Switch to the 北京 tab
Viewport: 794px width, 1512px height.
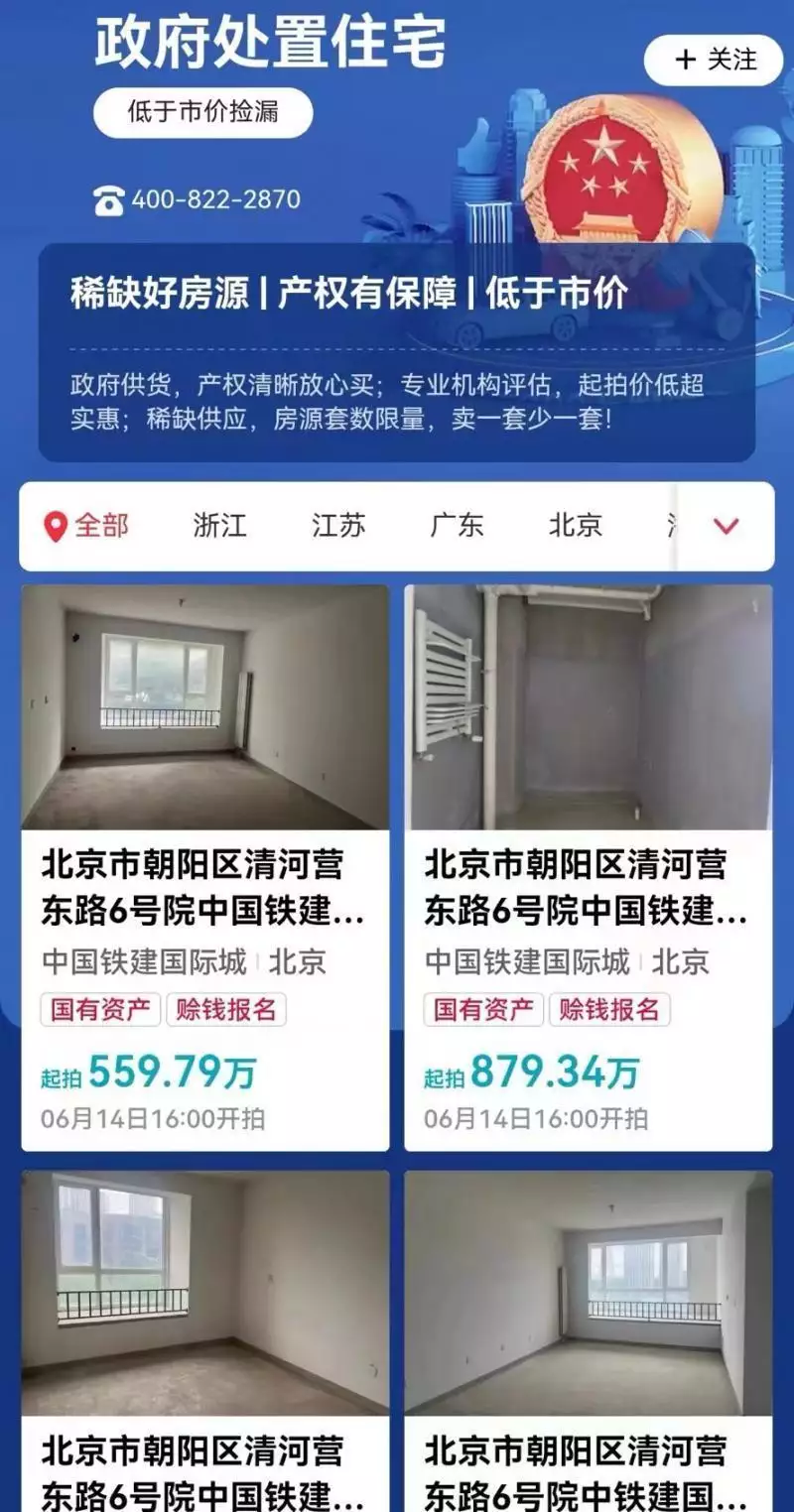(576, 526)
